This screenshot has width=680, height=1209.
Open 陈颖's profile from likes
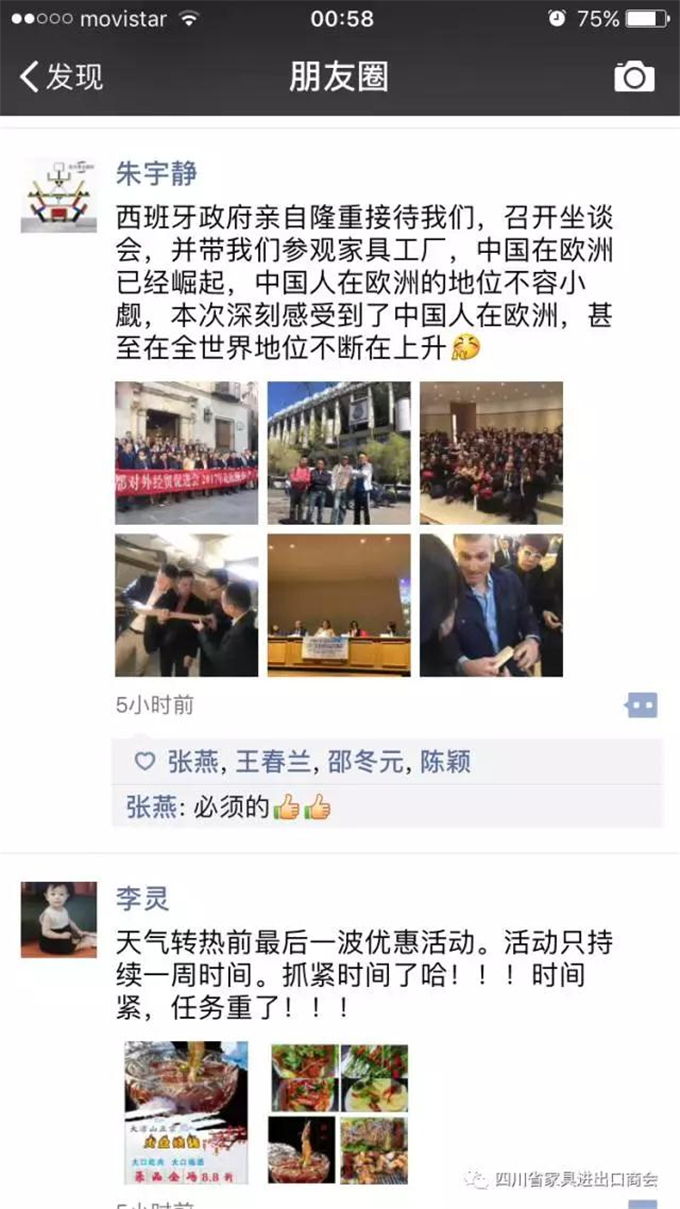tap(443, 763)
